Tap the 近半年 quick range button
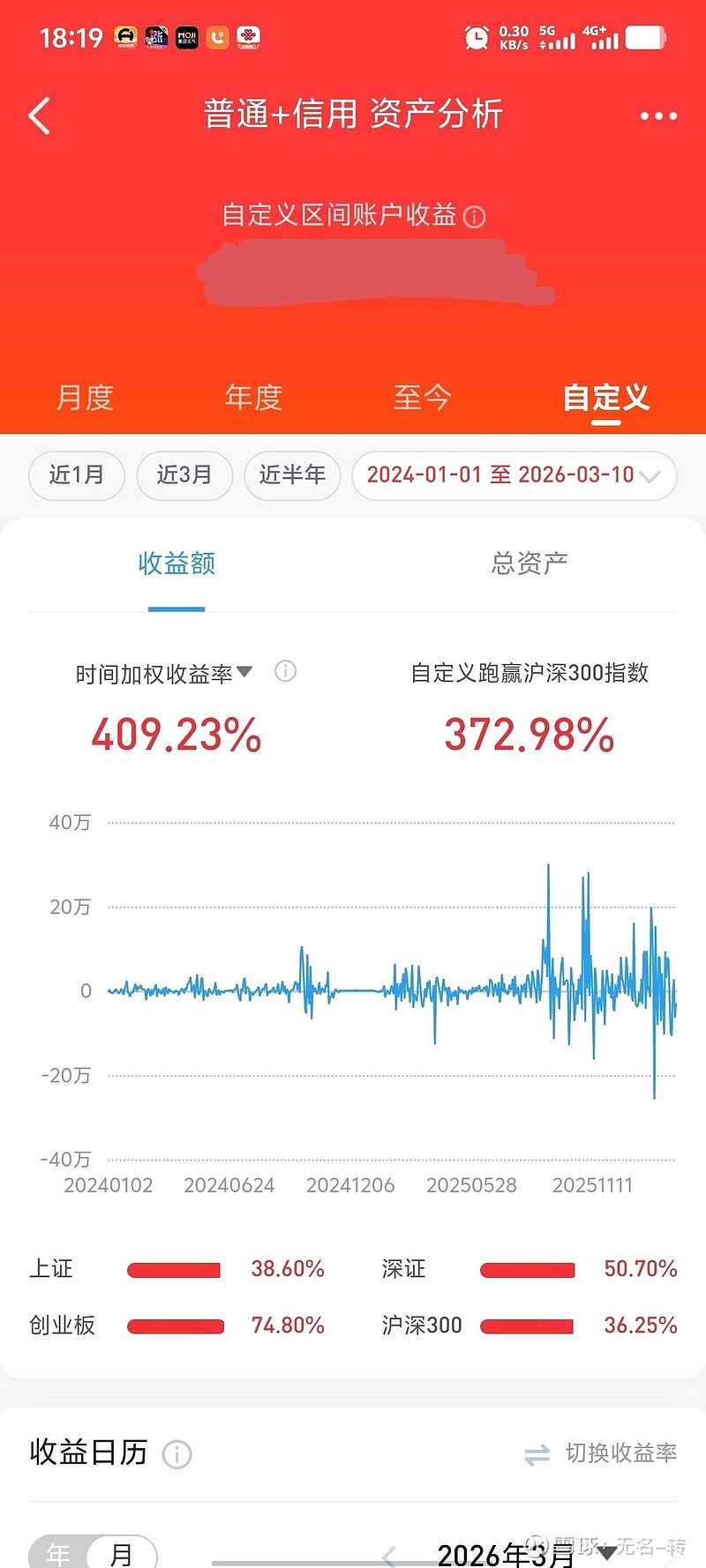The image size is (706, 1568). [x=292, y=475]
